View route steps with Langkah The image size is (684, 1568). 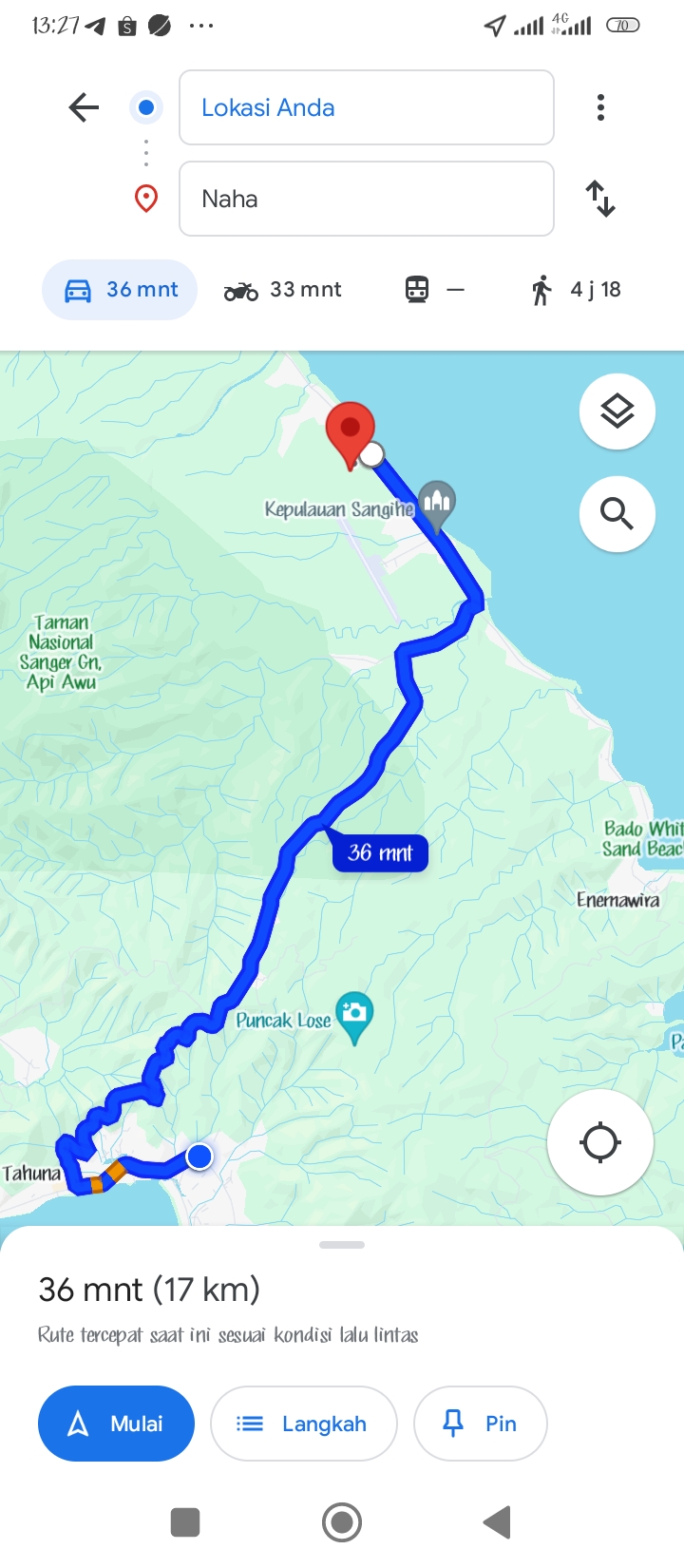[303, 1424]
